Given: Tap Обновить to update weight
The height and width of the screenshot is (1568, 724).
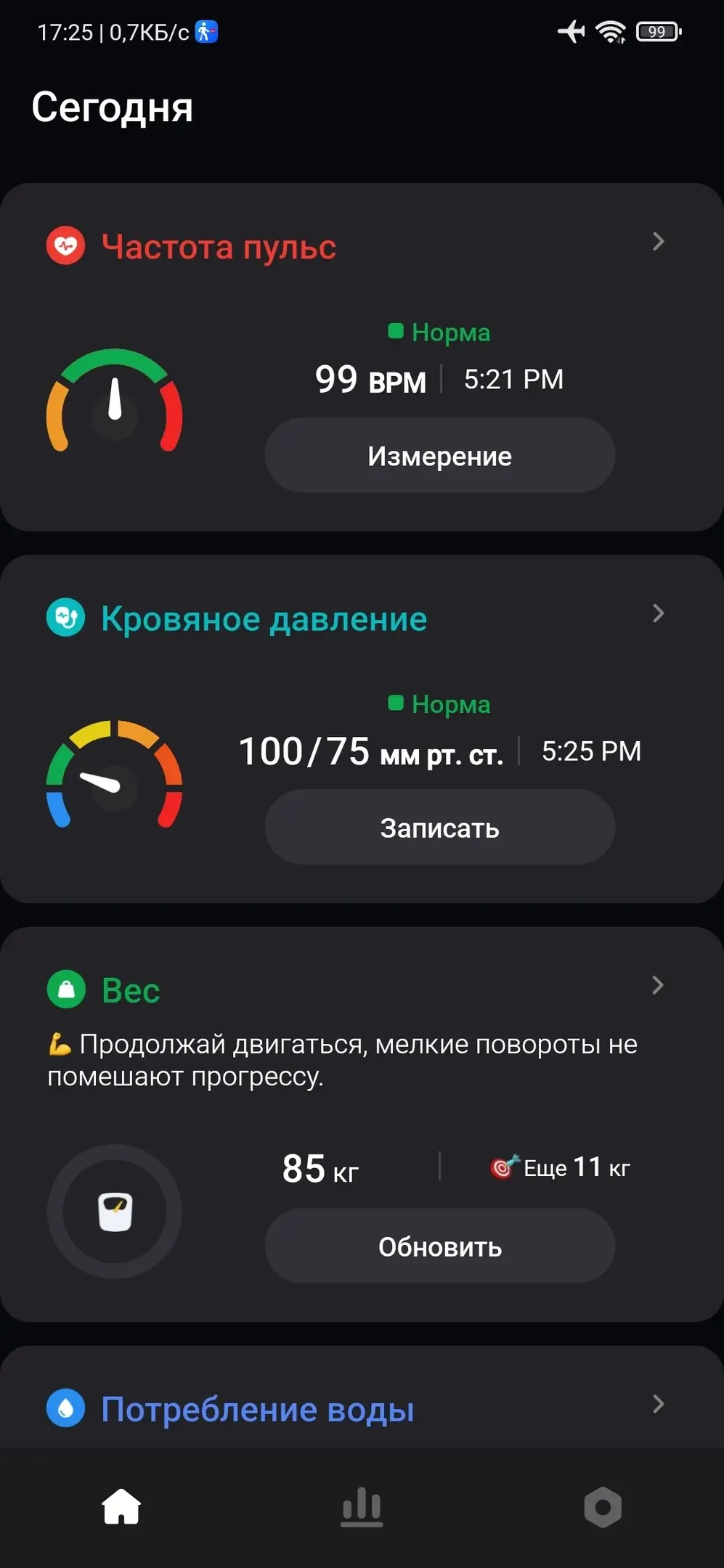Looking at the screenshot, I should coord(439,1246).
